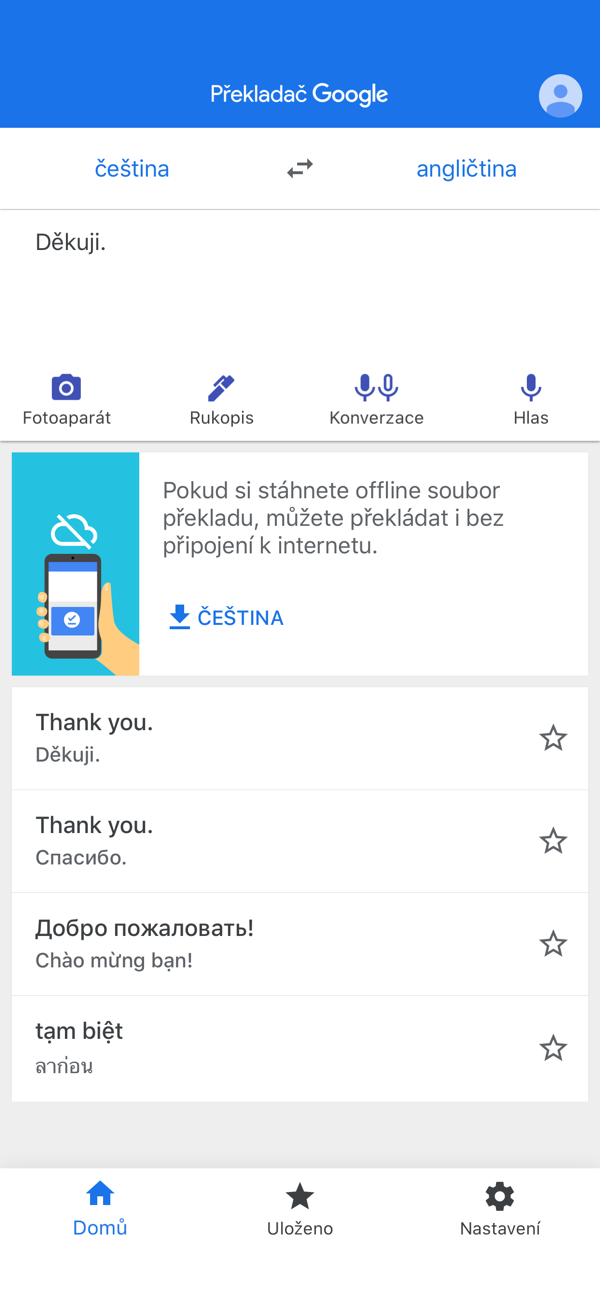Swap the translation languages
600x1299 pixels.
coord(300,169)
